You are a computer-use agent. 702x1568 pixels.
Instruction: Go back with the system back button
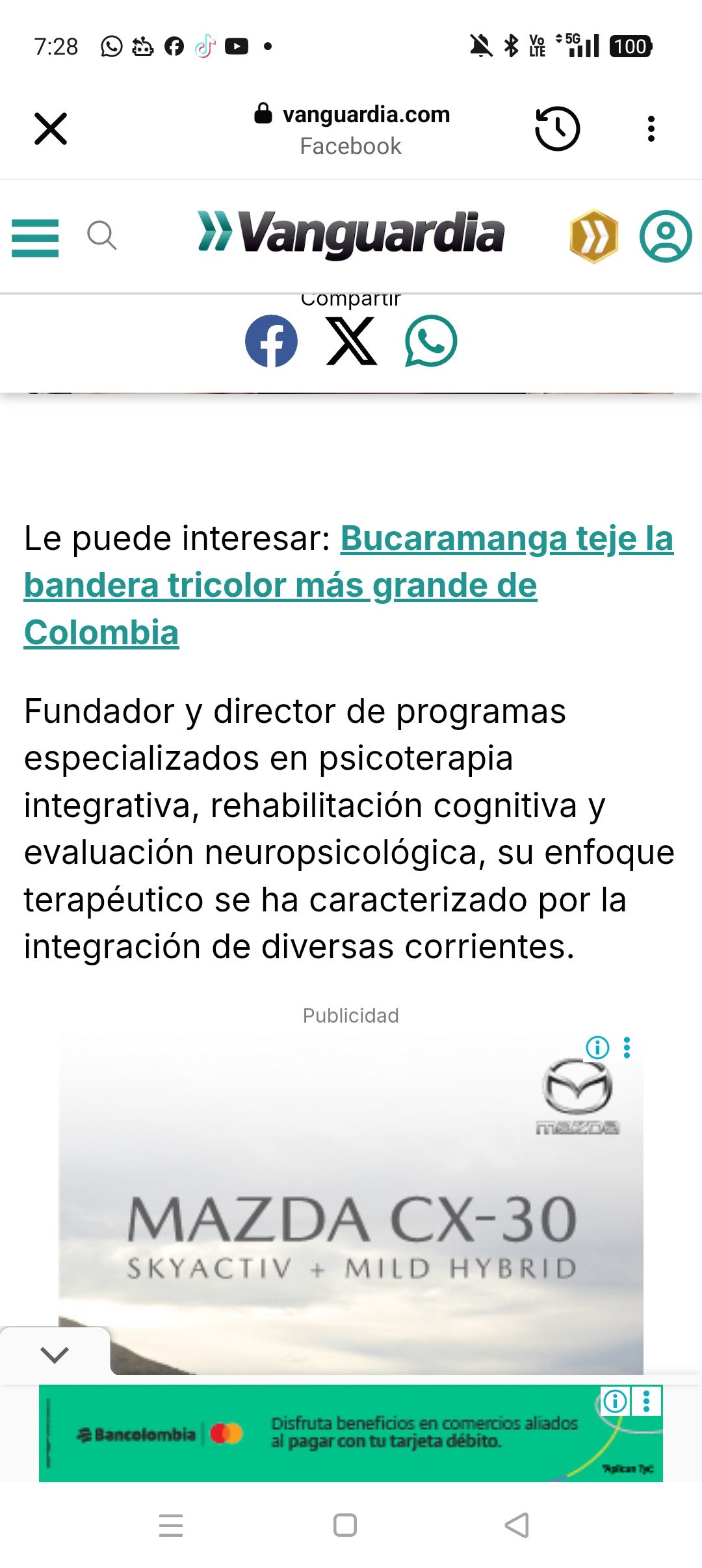[517, 1524]
